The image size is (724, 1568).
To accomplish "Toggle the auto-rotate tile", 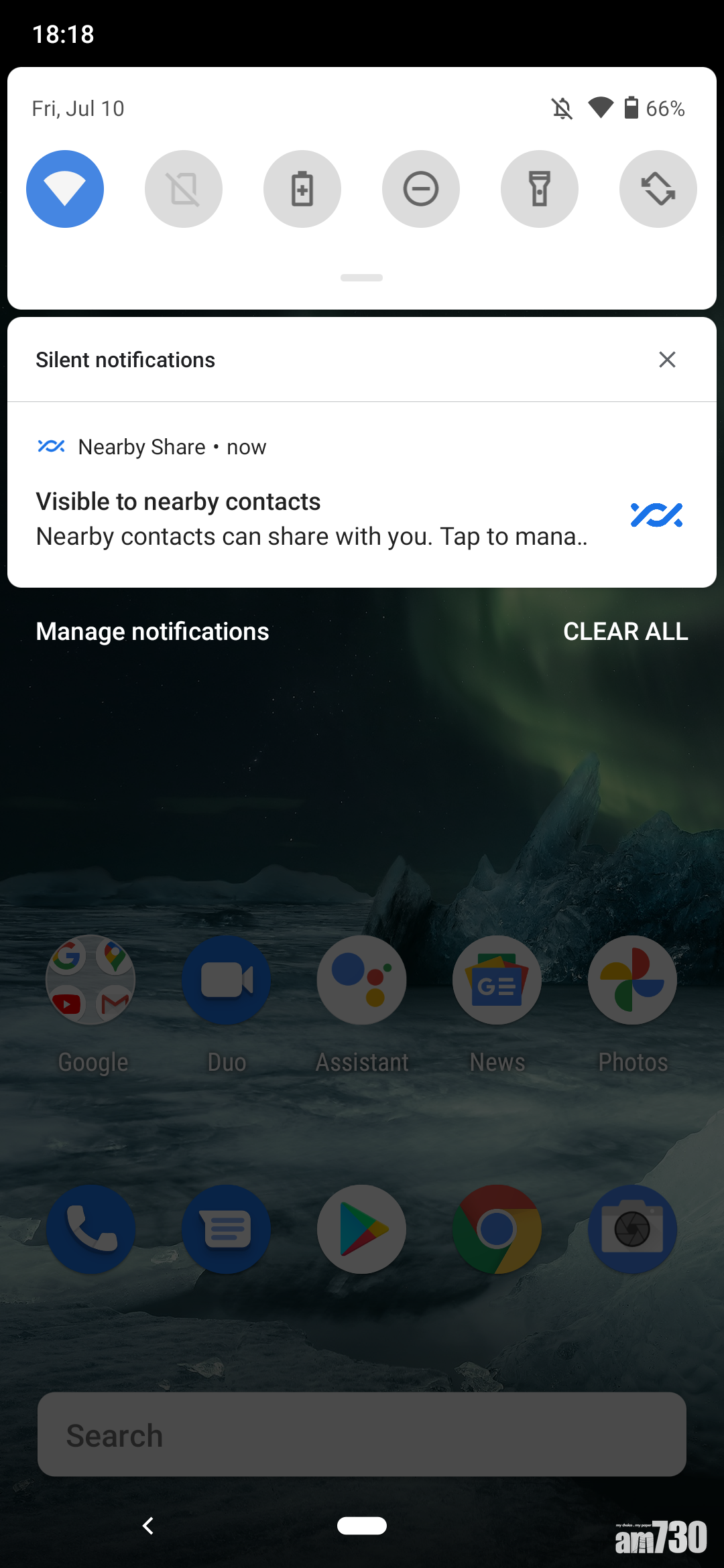I will 658,189.
